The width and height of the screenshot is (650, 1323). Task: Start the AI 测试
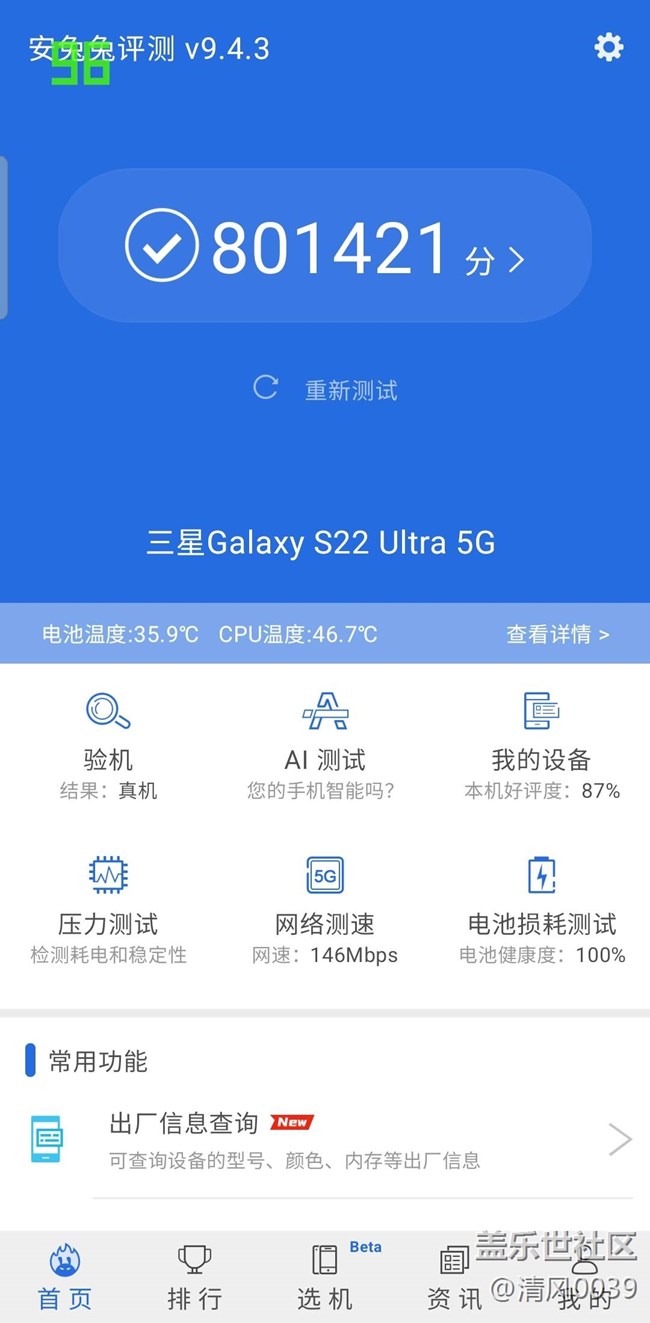325,746
